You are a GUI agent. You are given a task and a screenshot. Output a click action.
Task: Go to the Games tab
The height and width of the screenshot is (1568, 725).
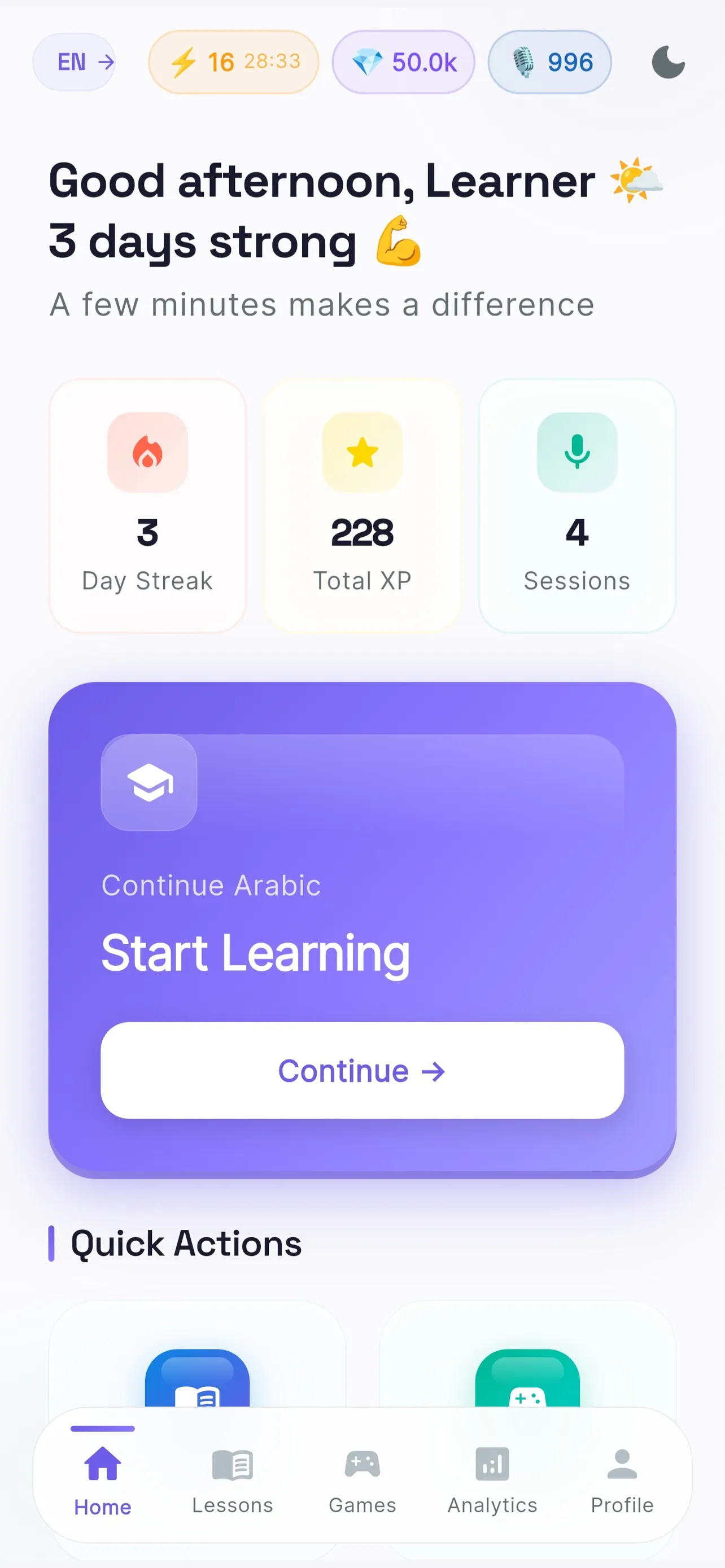pos(362,1480)
